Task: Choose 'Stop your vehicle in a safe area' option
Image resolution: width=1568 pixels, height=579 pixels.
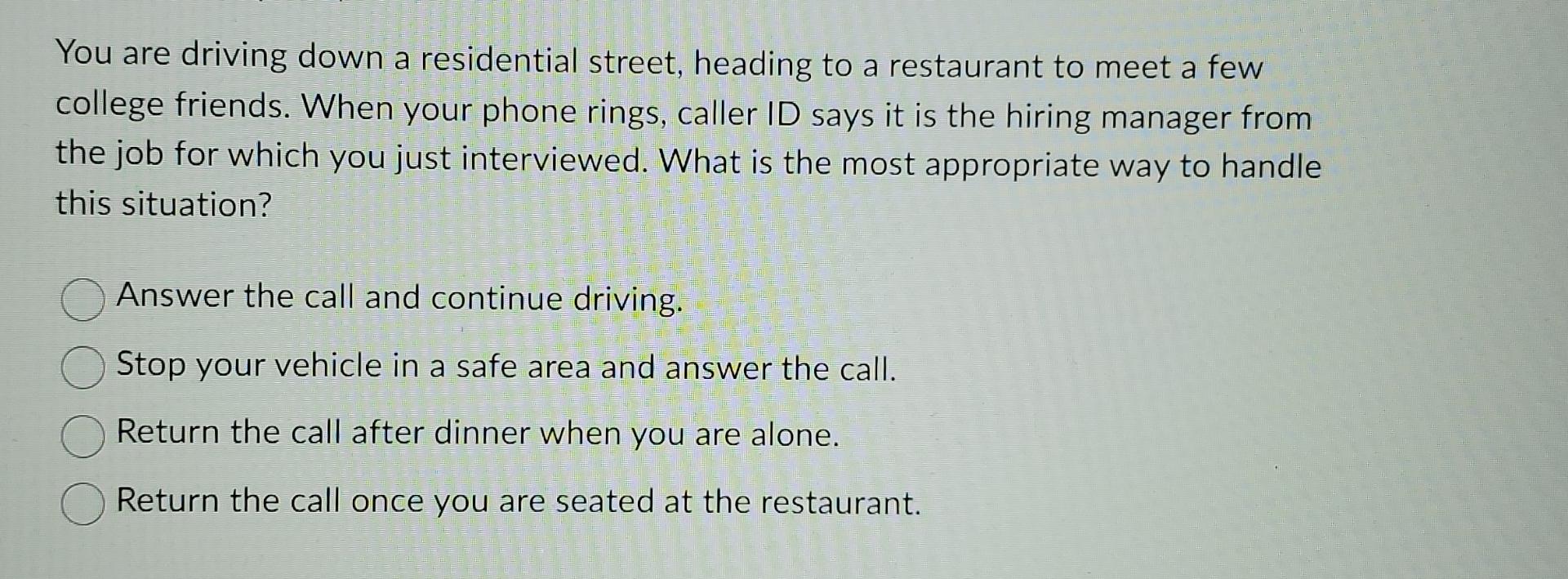Action: click(x=82, y=368)
